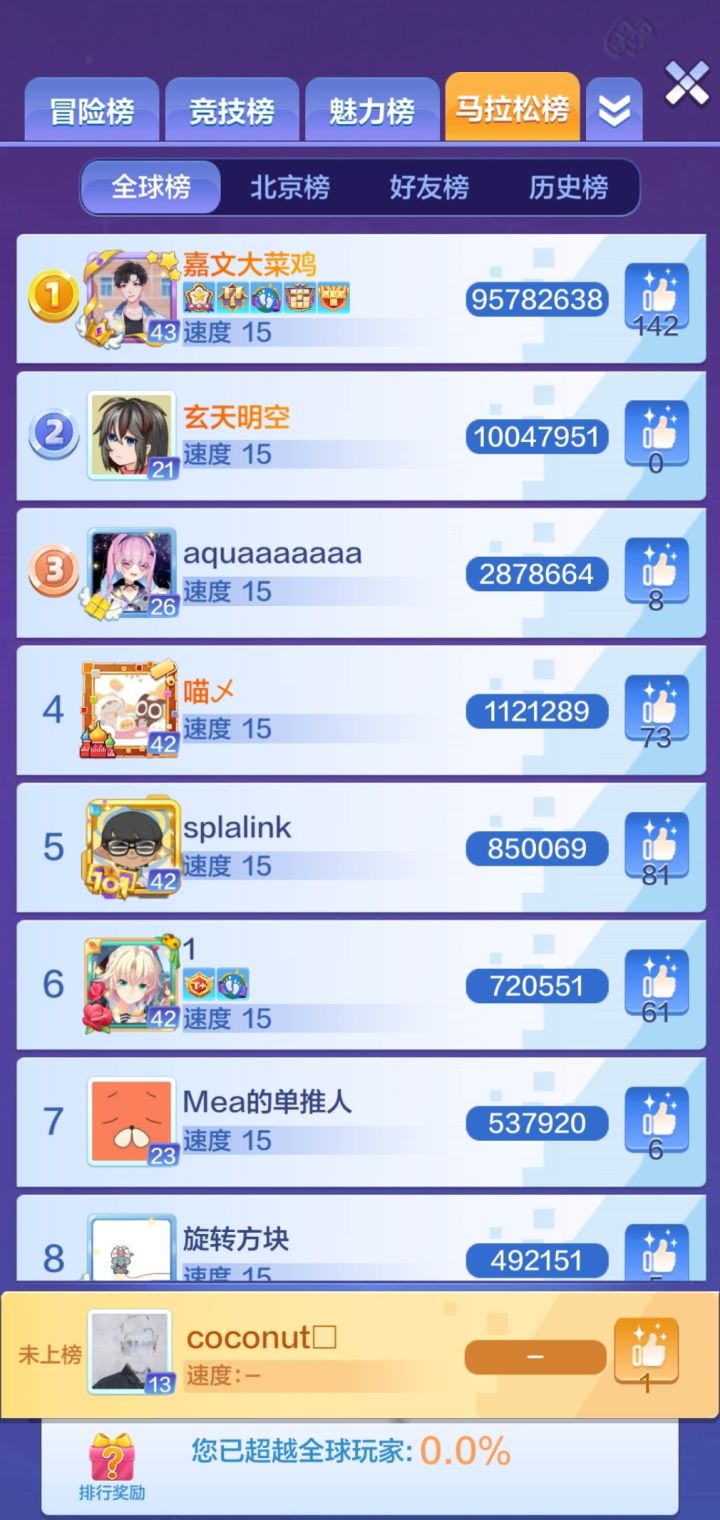720x1520 pixels.
Task: Select the 北京榜 segment
Action: [x=290, y=187]
